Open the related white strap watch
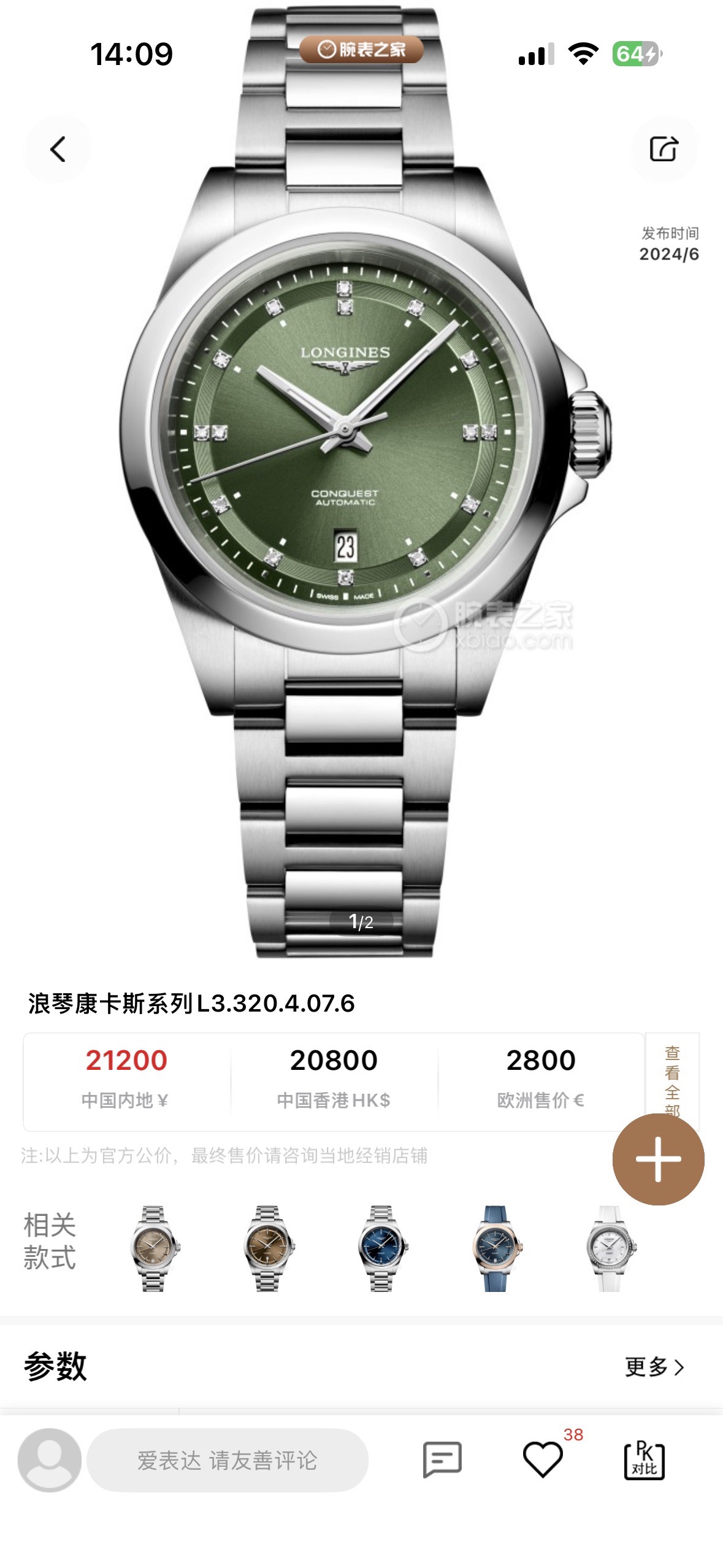 [610, 1248]
